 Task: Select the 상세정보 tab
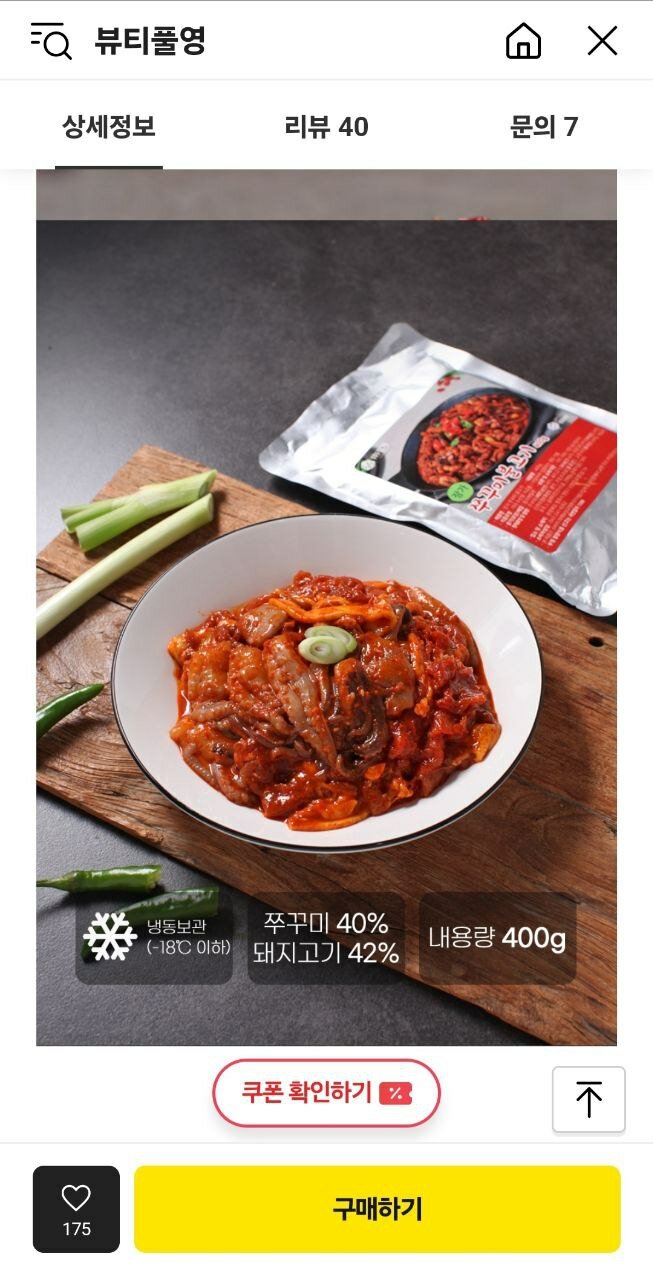point(109,127)
